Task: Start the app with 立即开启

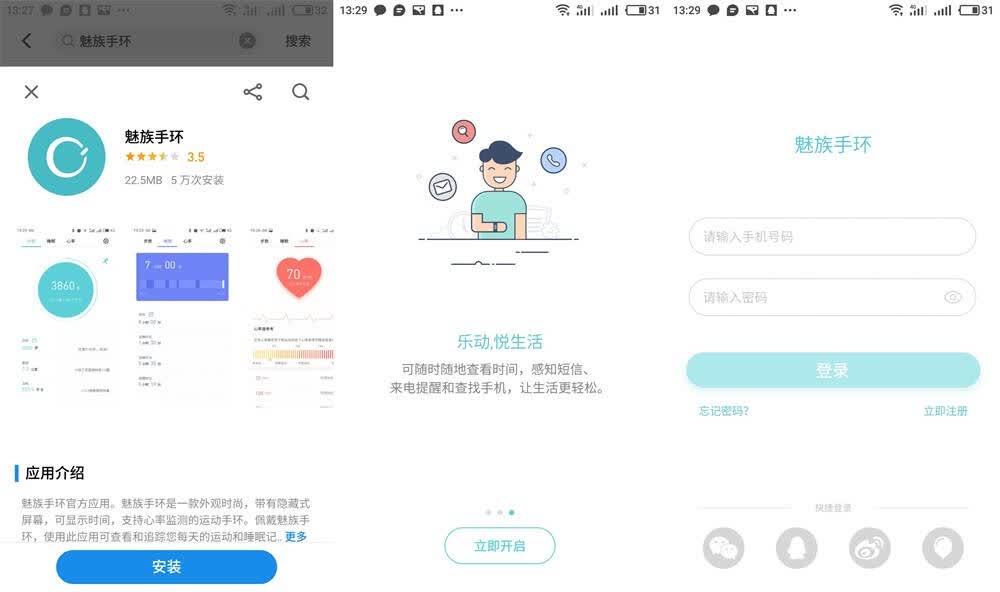Action: [x=499, y=546]
